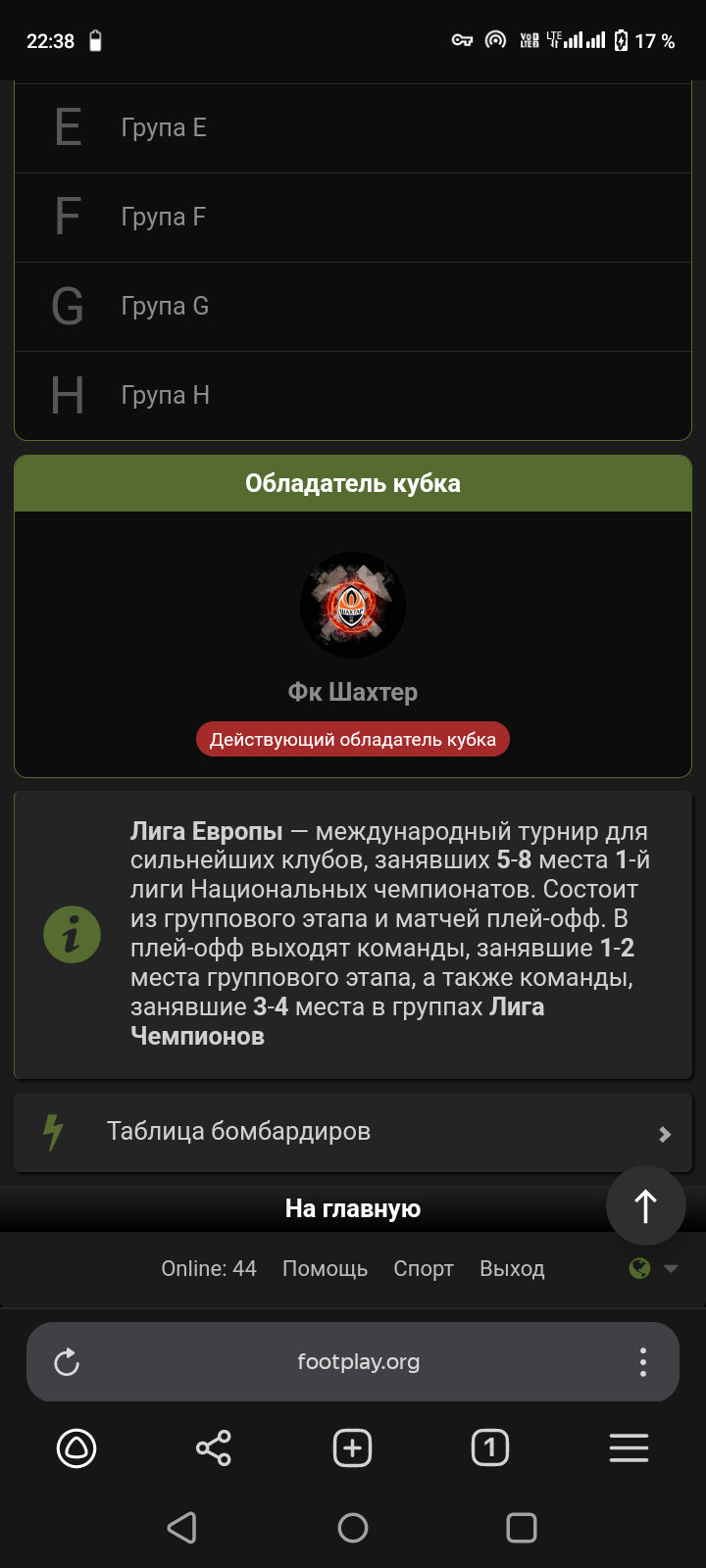Tap the scroll-to-top arrow button
The height and width of the screenshot is (1568, 706).
(645, 1205)
